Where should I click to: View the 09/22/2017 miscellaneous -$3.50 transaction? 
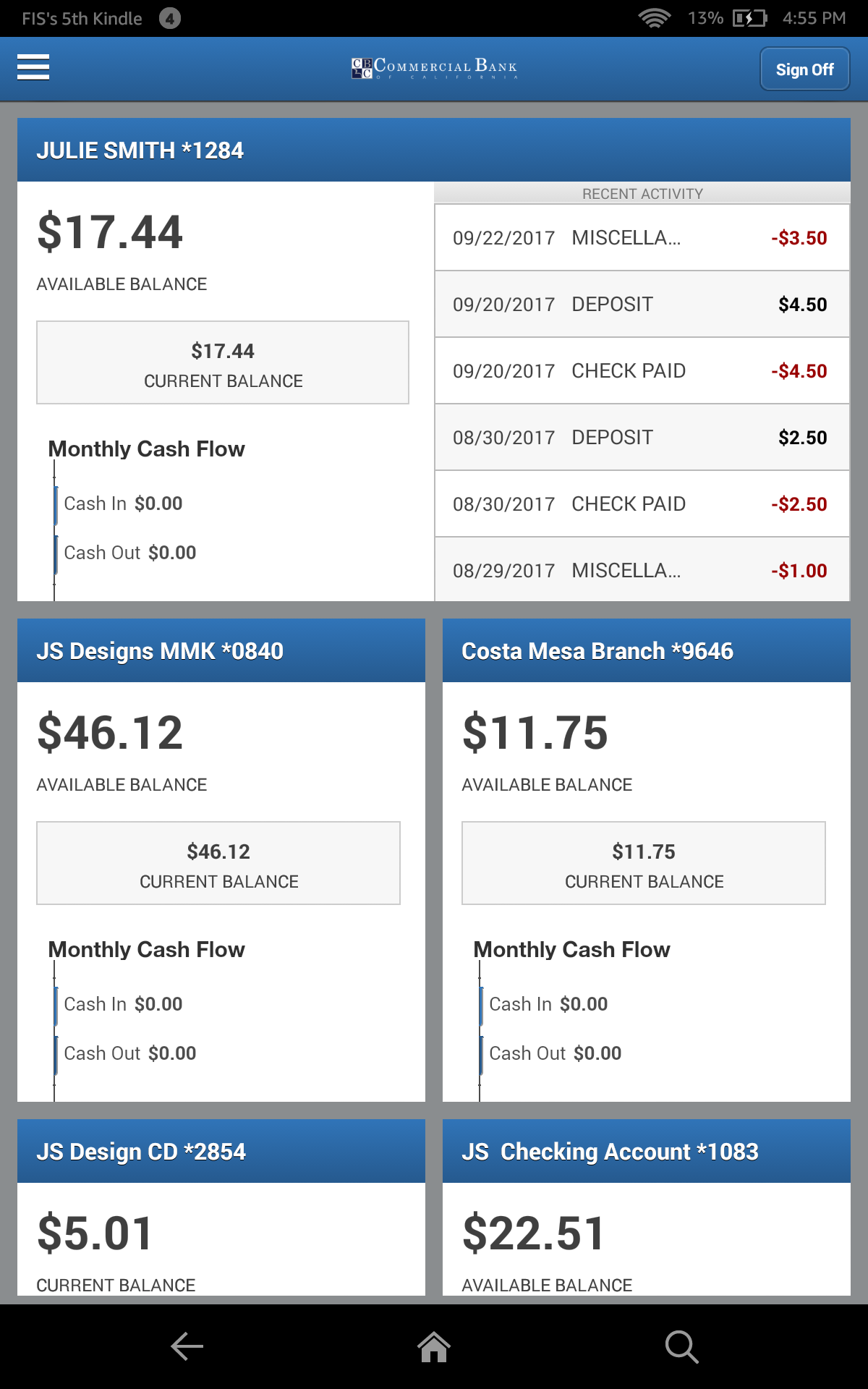pyautogui.click(x=641, y=238)
